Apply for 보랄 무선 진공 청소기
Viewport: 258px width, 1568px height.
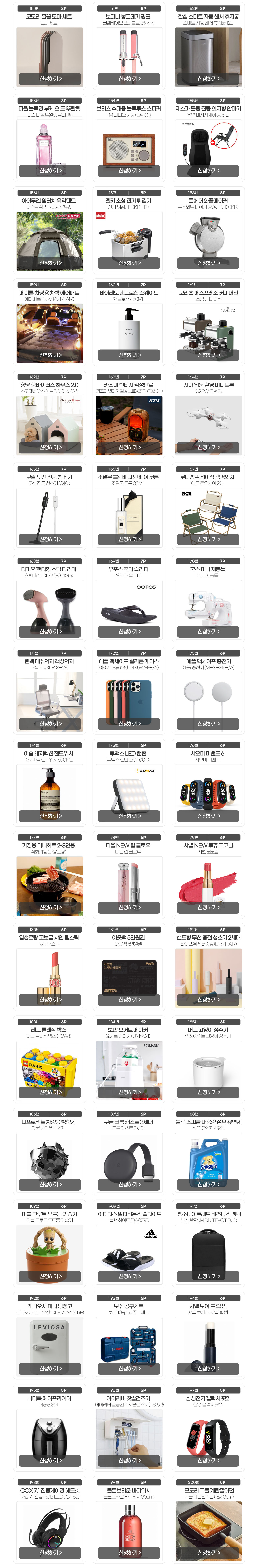(50, 539)
